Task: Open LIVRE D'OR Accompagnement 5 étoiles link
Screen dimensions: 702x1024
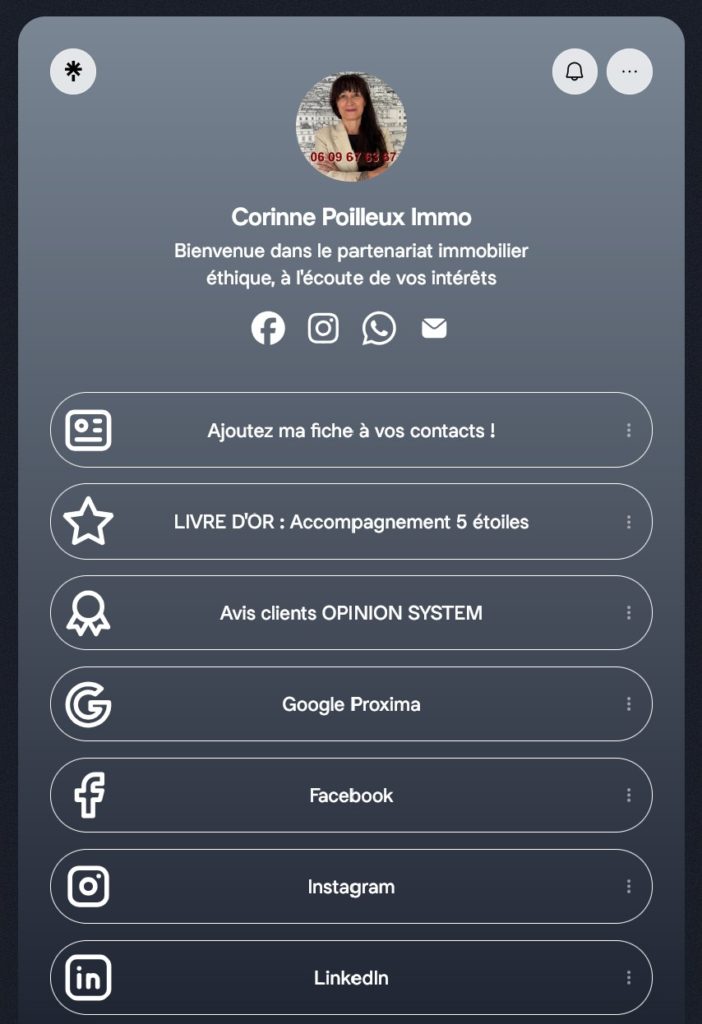Action: (x=351, y=522)
